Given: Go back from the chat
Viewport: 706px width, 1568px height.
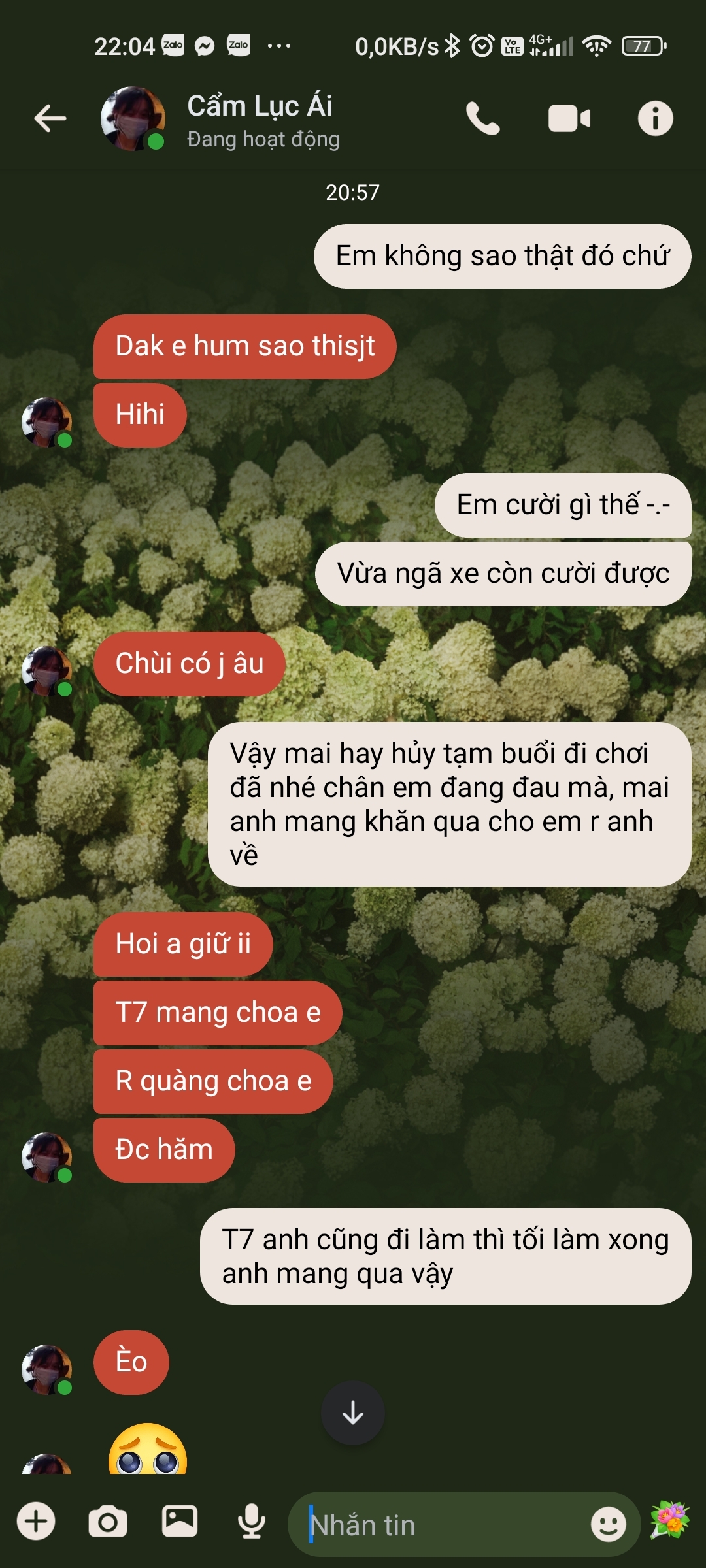Looking at the screenshot, I should coord(50,119).
